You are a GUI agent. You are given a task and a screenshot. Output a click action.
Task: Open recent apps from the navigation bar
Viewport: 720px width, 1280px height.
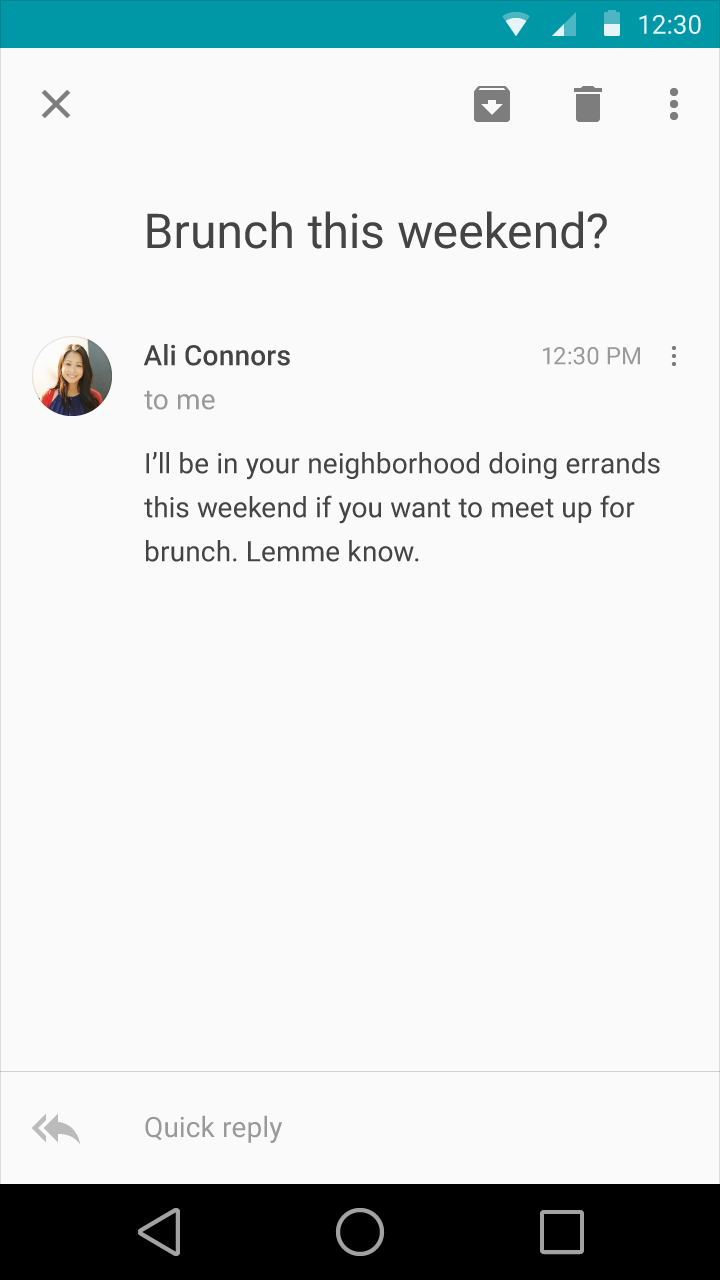[x=561, y=1232]
